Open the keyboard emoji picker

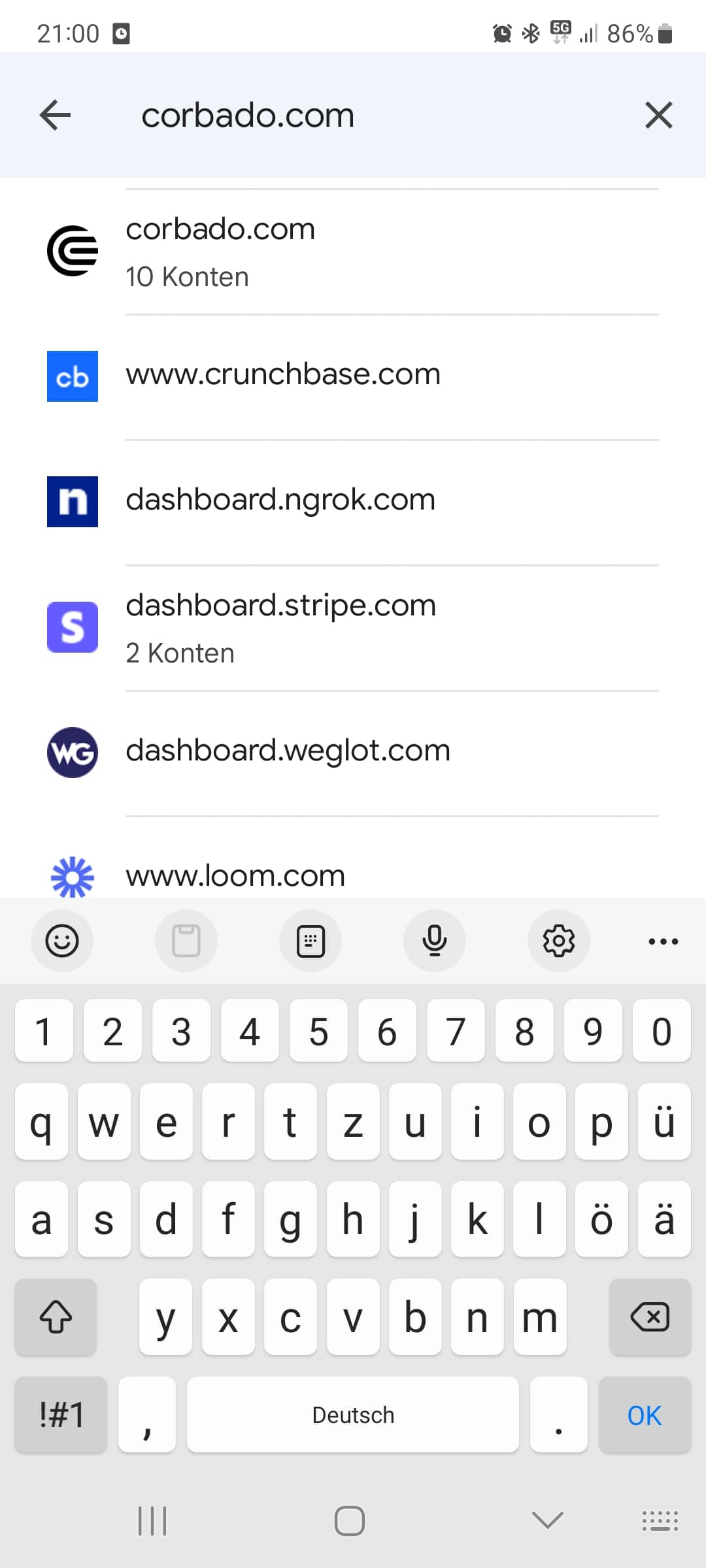[x=62, y=941]
